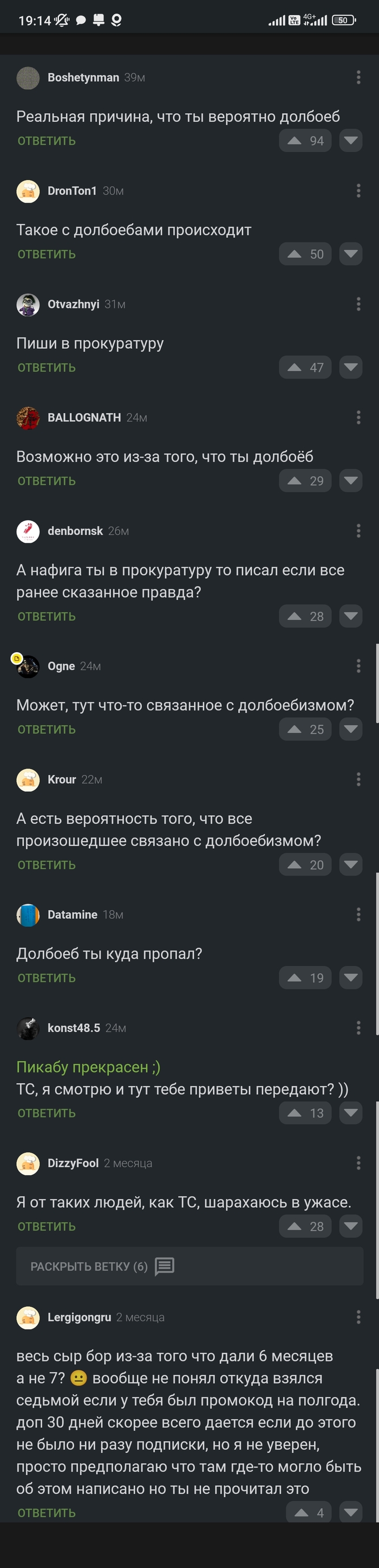
Task: Open overflow menu on konst48.5's comment
Action: tap(358, 1027)
